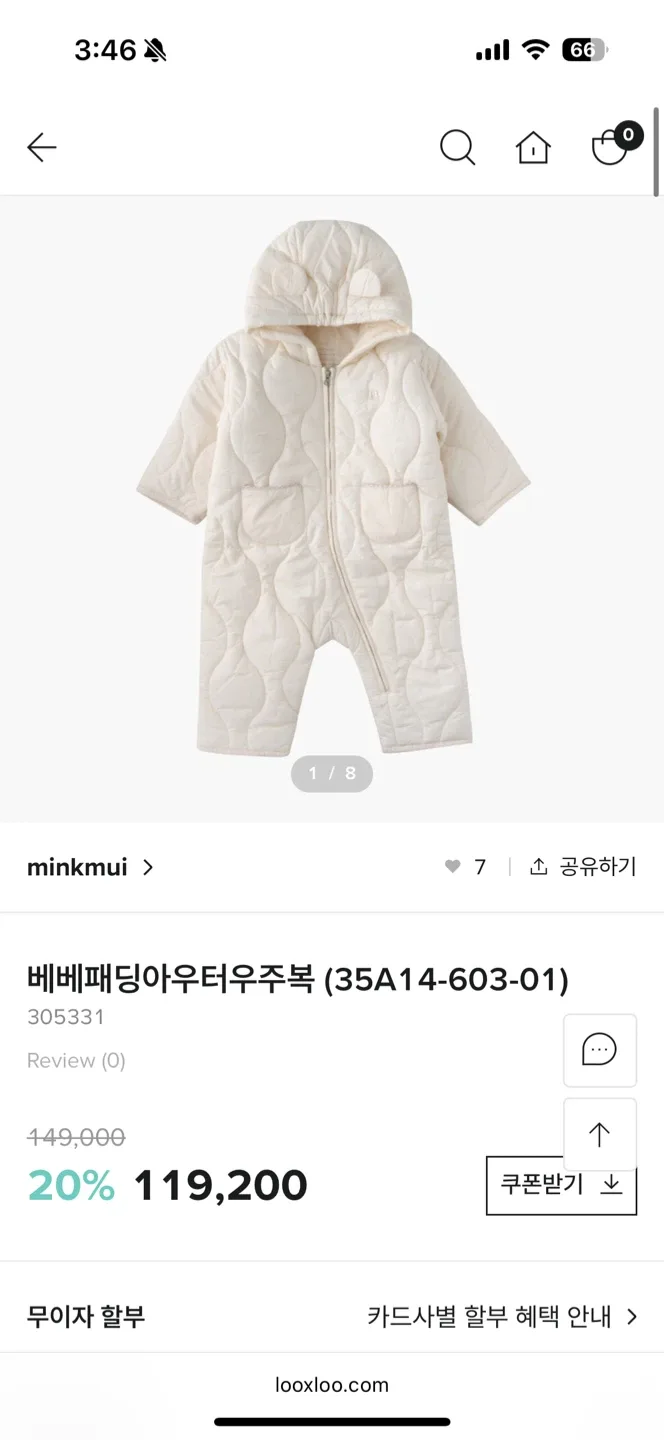Image resolution: width=664 pixels, height=1440 pixels.
Task: Open the shopping bag cart
Action: (x=610, y=148)
